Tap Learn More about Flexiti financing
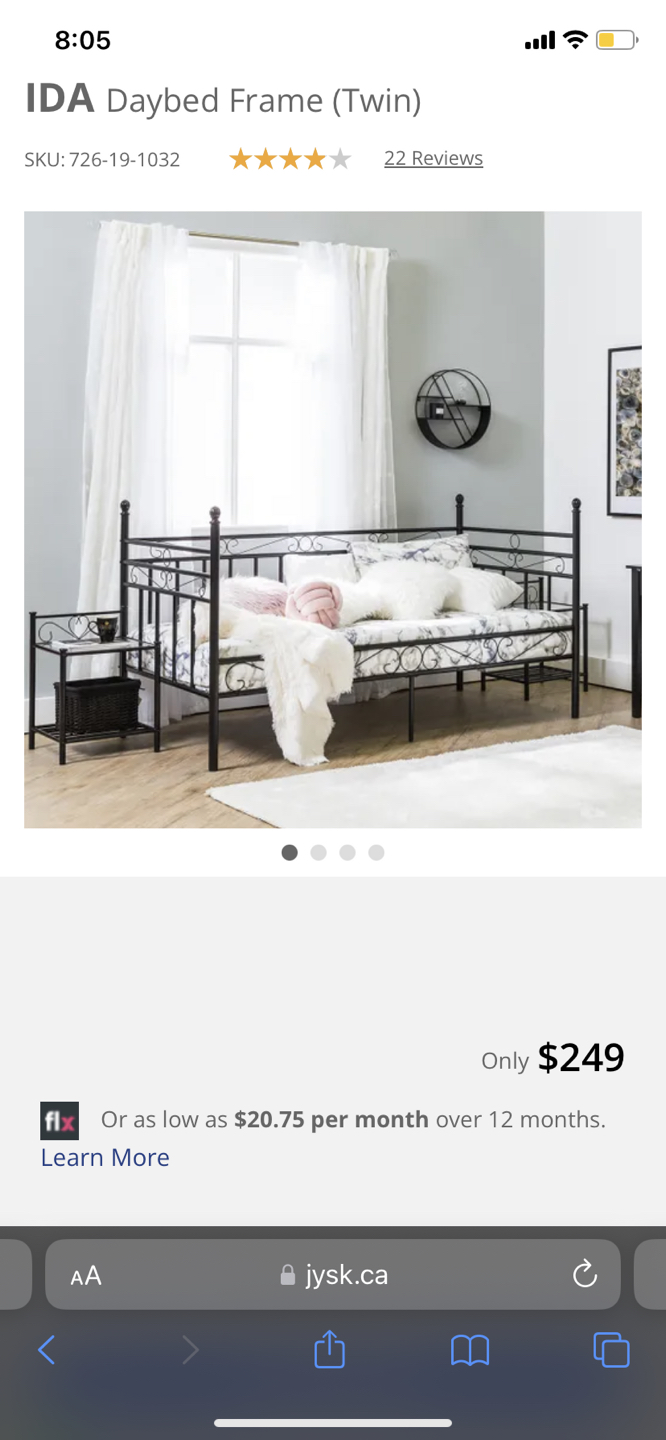 tap(105, 1157)
